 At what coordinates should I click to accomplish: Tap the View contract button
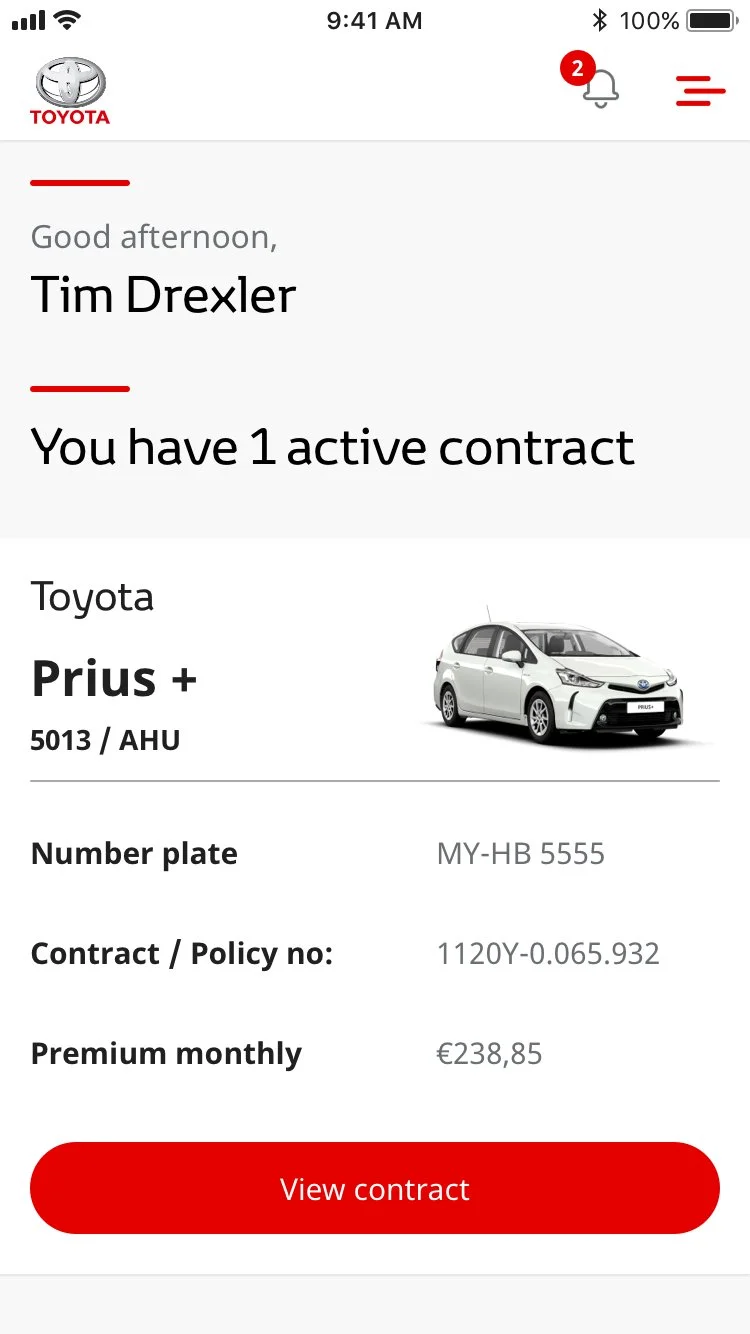pos(375,1188)
